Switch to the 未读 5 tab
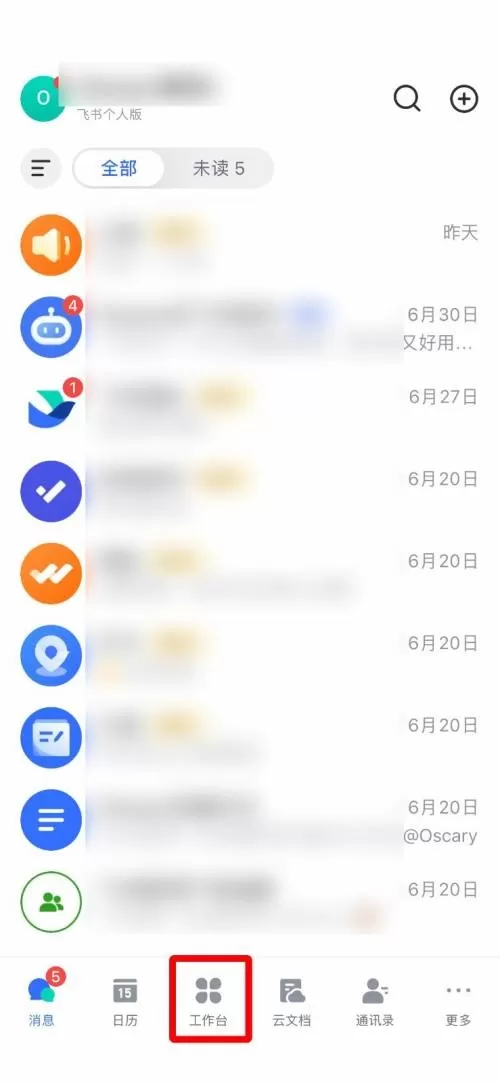500x1083 pixels. (x=218, y=168)
